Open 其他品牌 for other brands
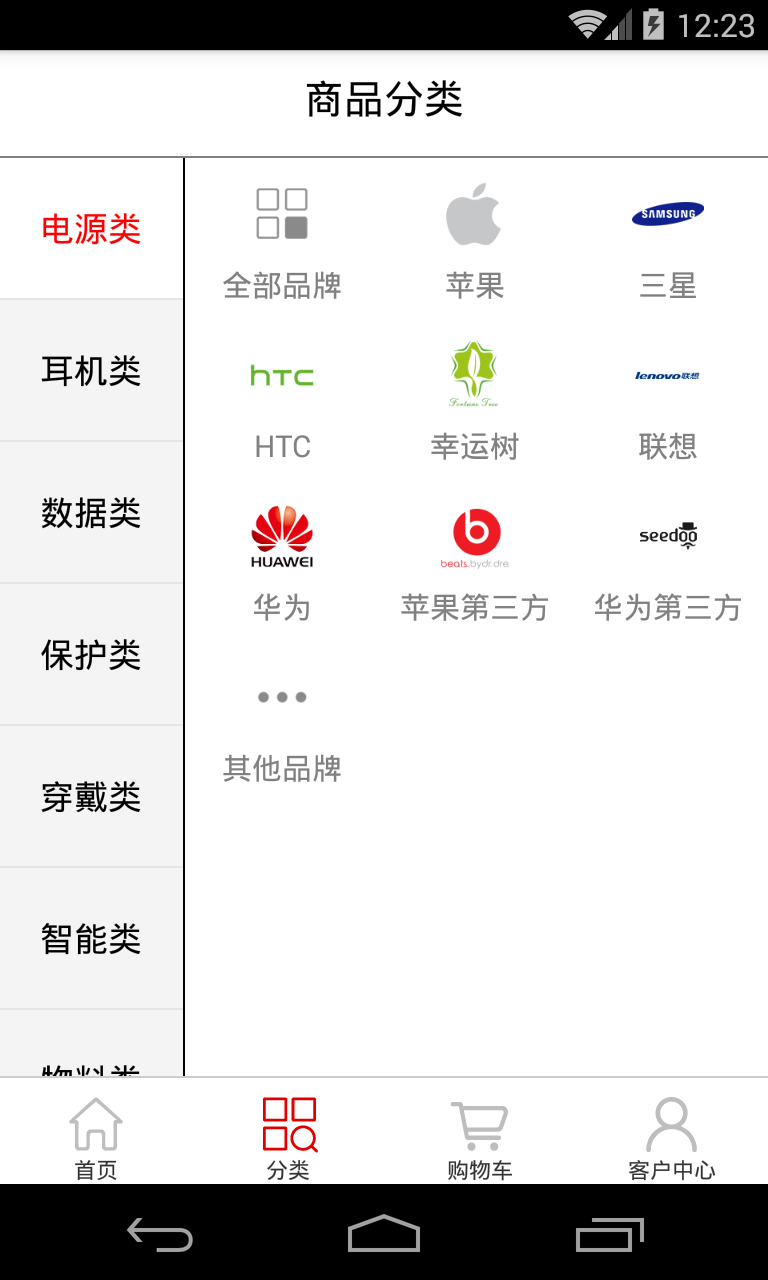This screenshot has height=1280, width=768. click(282, 727)
